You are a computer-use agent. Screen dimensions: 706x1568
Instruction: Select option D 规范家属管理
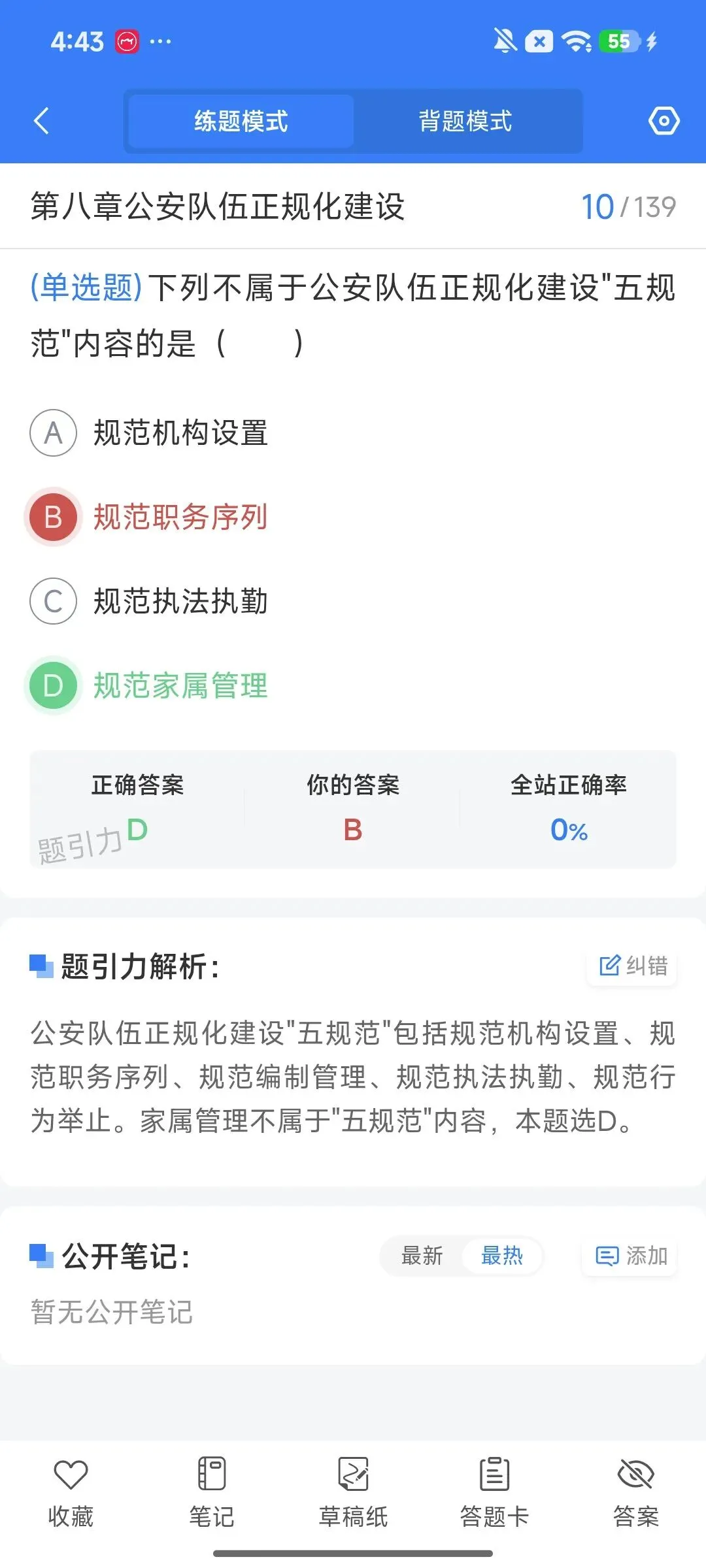coord(149,685)
